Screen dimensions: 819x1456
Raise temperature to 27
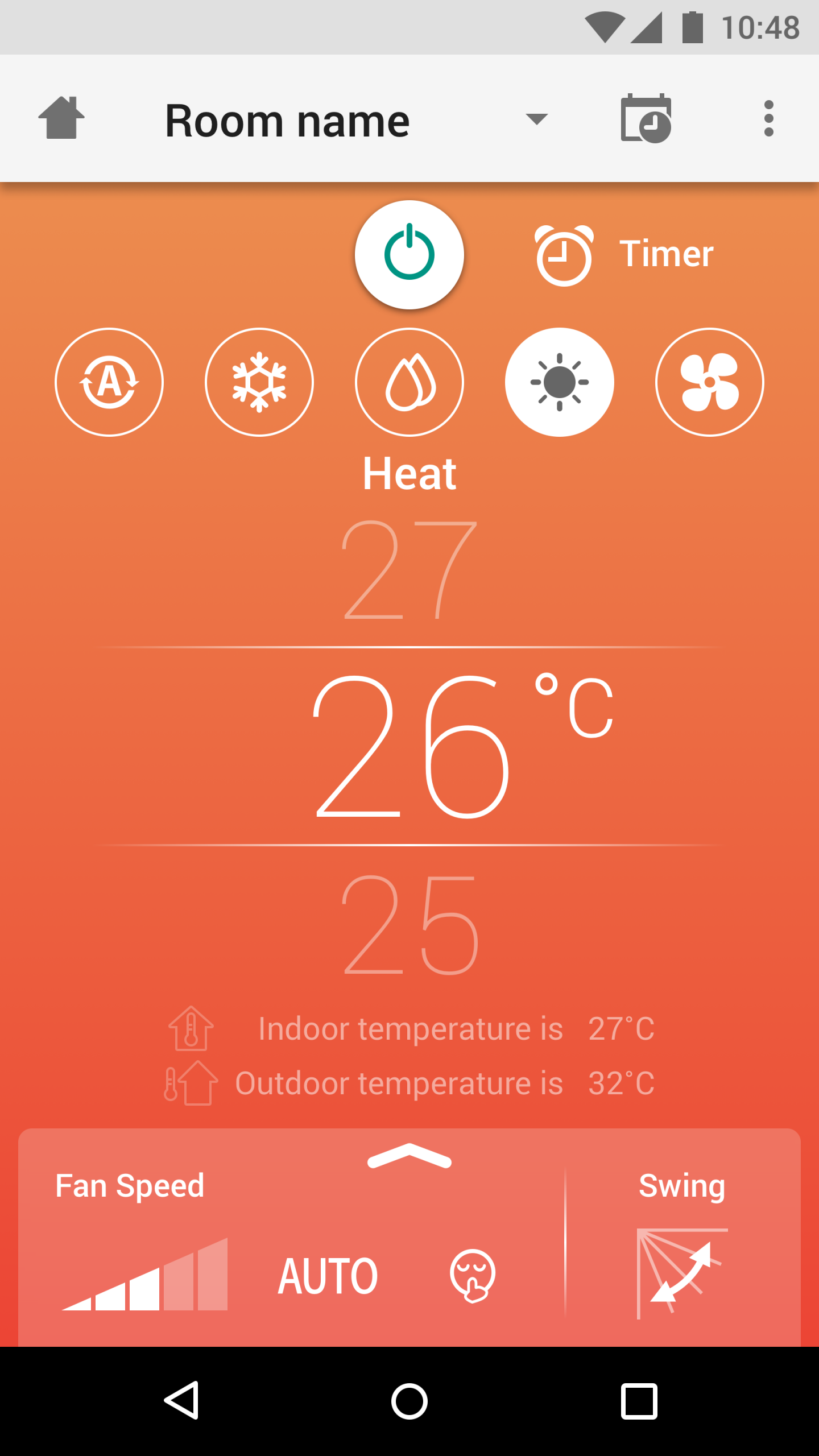(x=409, y=570)
